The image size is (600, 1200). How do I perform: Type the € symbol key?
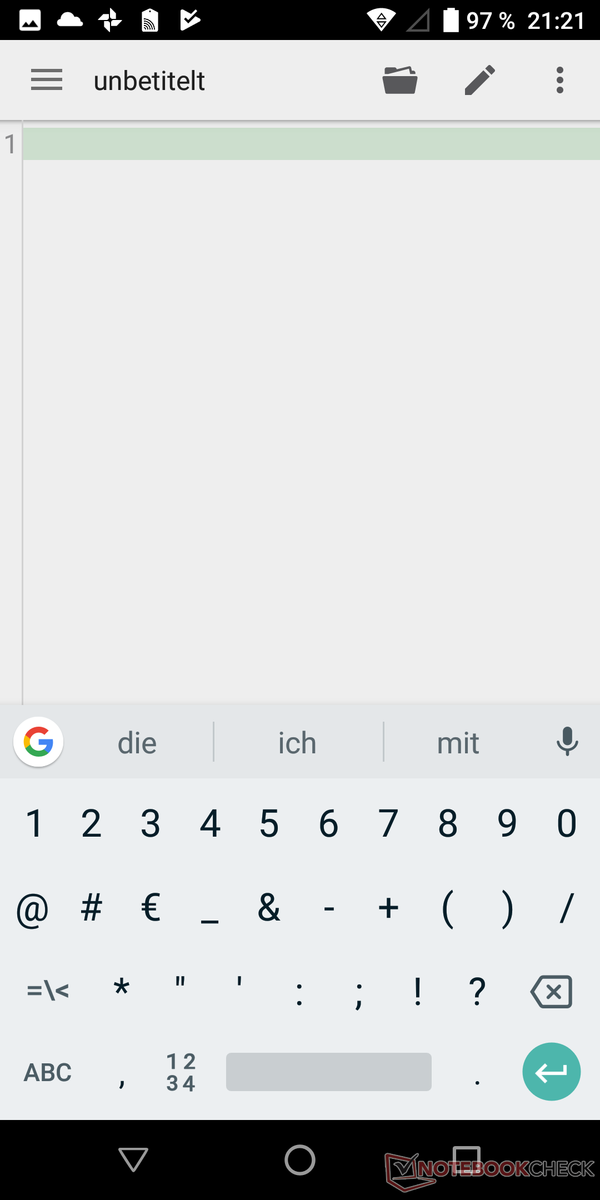151,907
